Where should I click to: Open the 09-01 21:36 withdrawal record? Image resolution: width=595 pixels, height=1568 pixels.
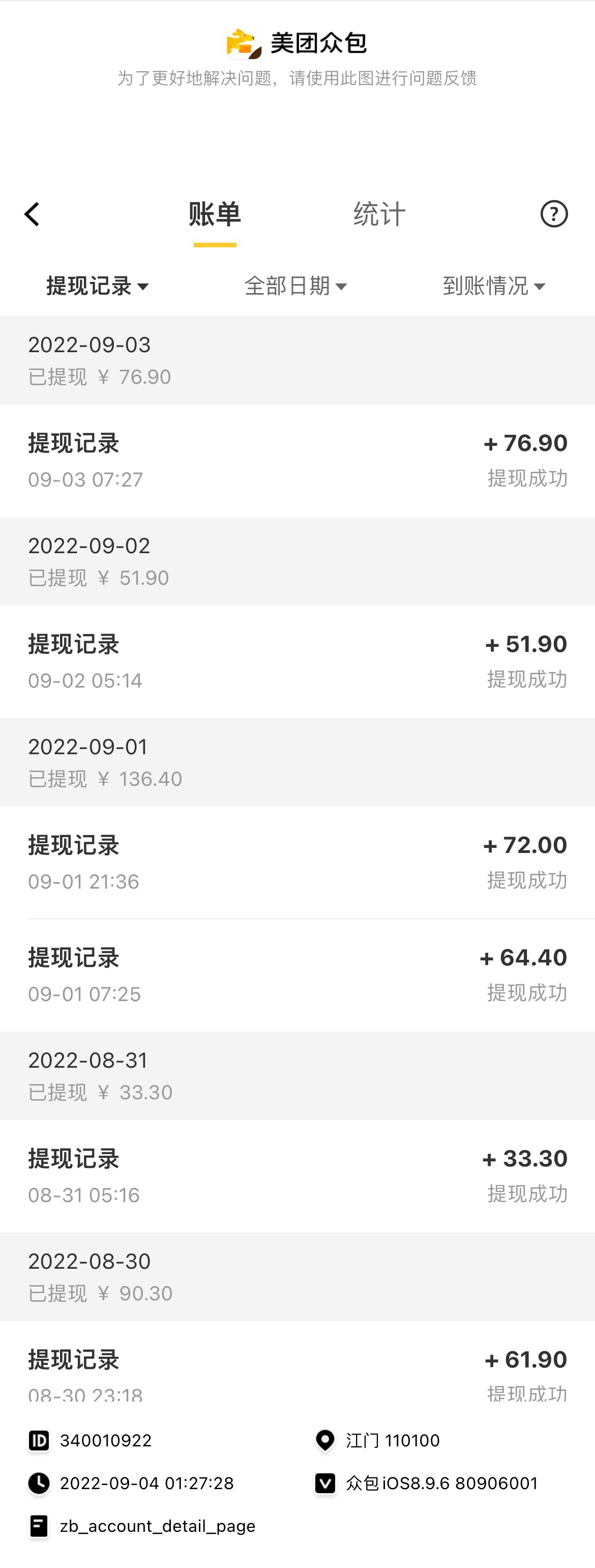pyautogui.click(x=297, y=863)
